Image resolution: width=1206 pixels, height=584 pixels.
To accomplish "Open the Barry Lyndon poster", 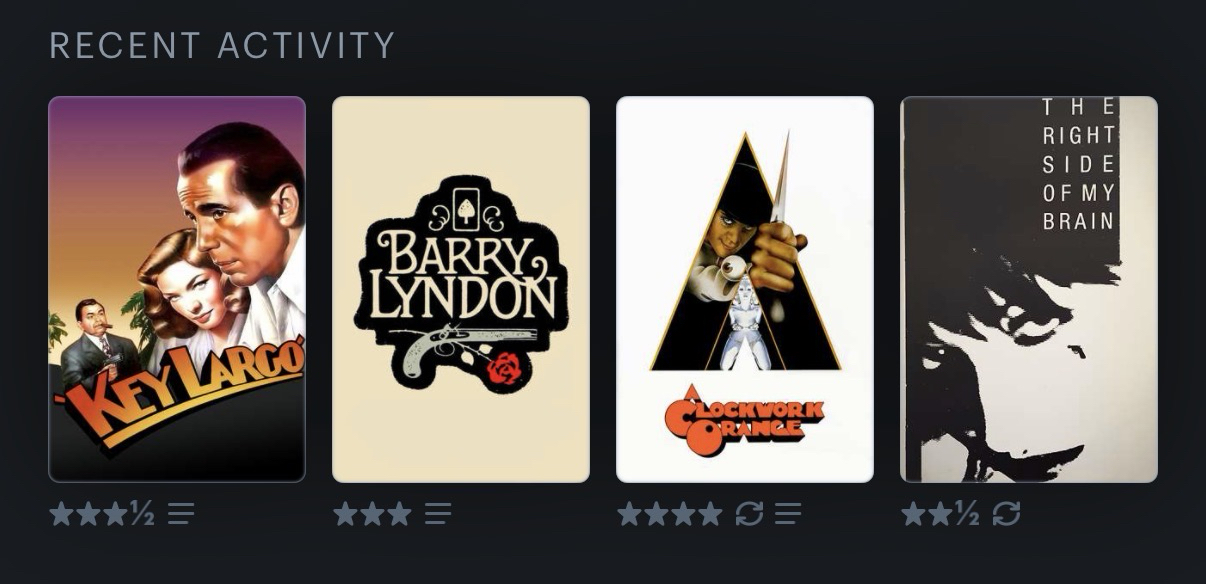I will pos(461,289).
